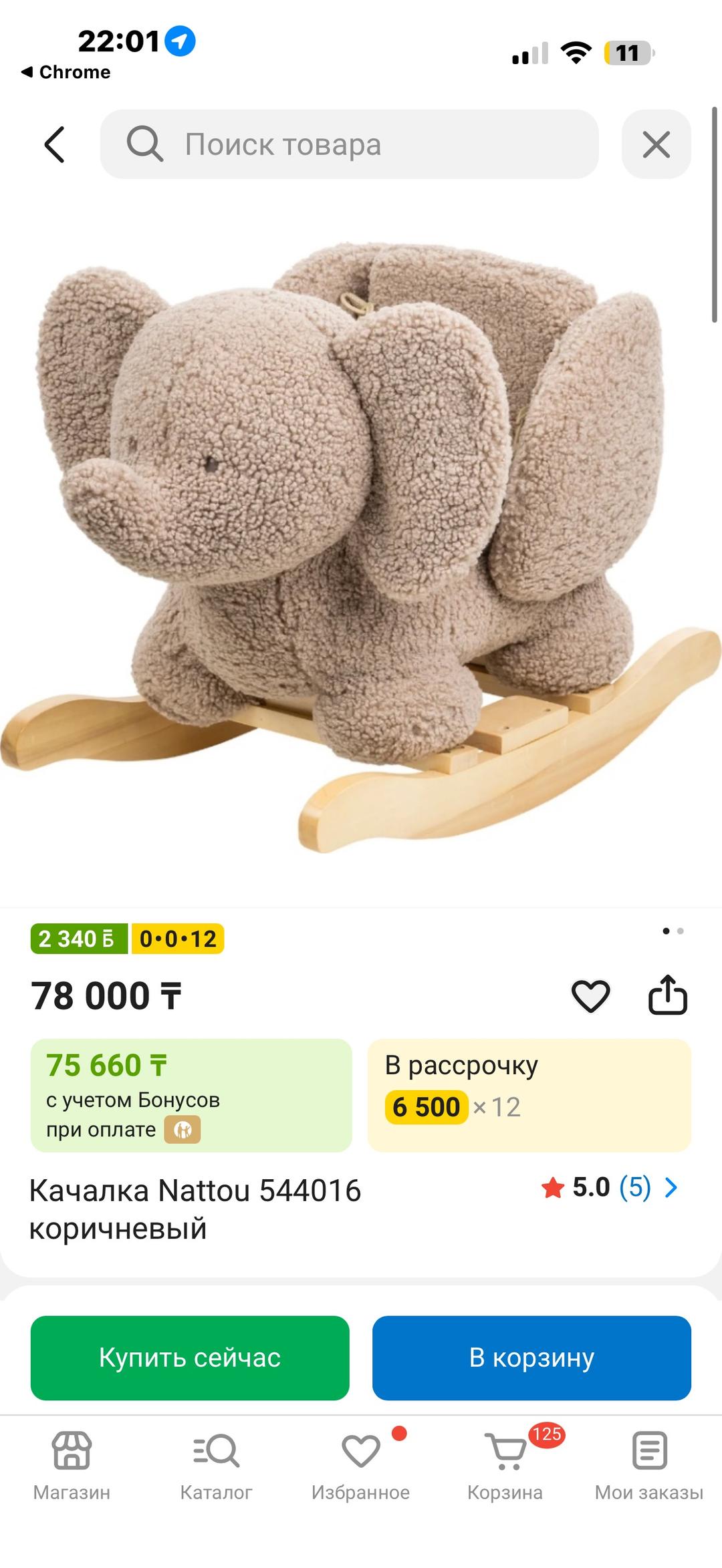Viewport: 722px width, 1568px height.
Task: View the 5.0 rating reviews
Action: pos(609,1187)
